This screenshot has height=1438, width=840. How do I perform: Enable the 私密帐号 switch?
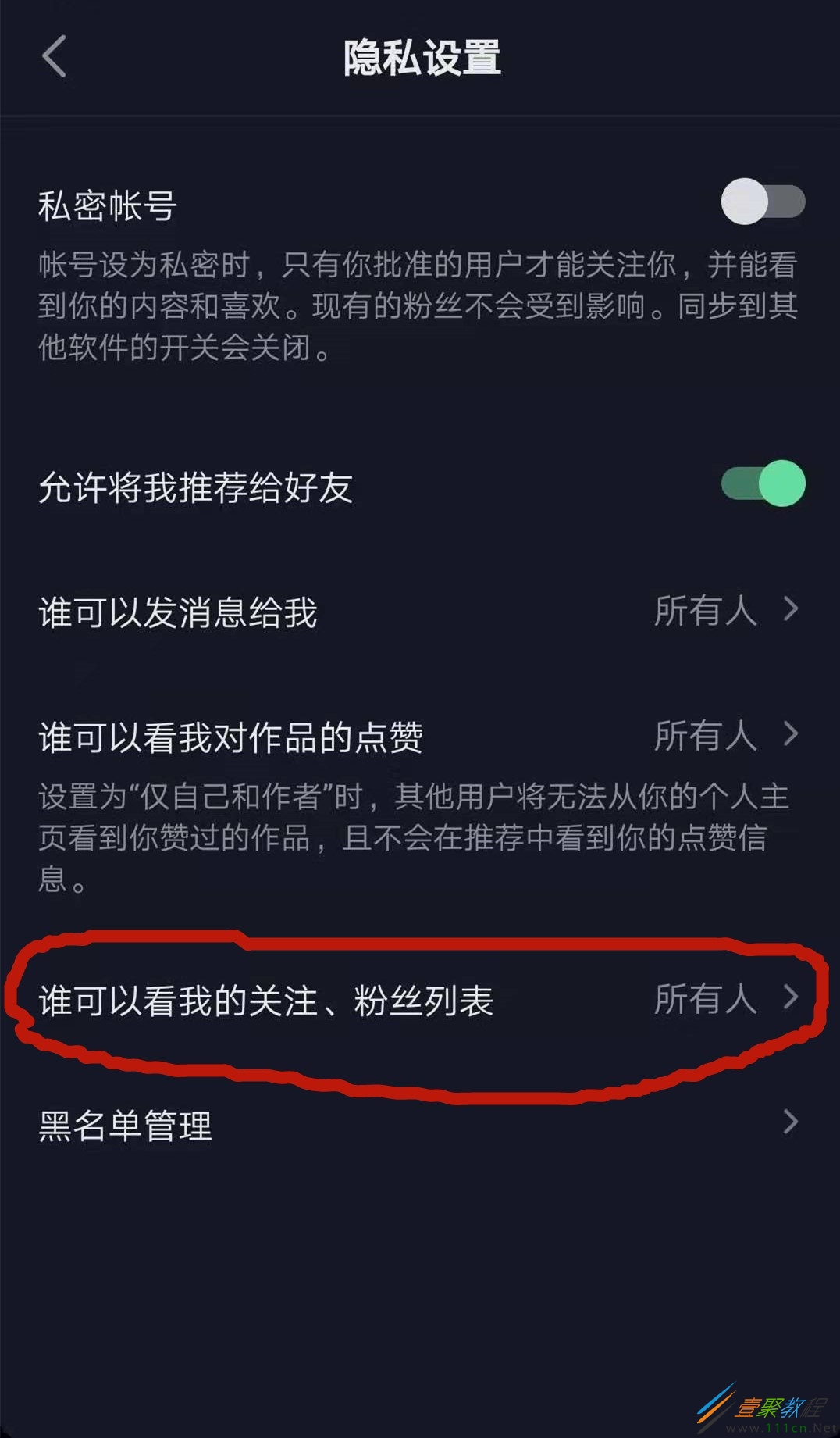tap(762, 202)
